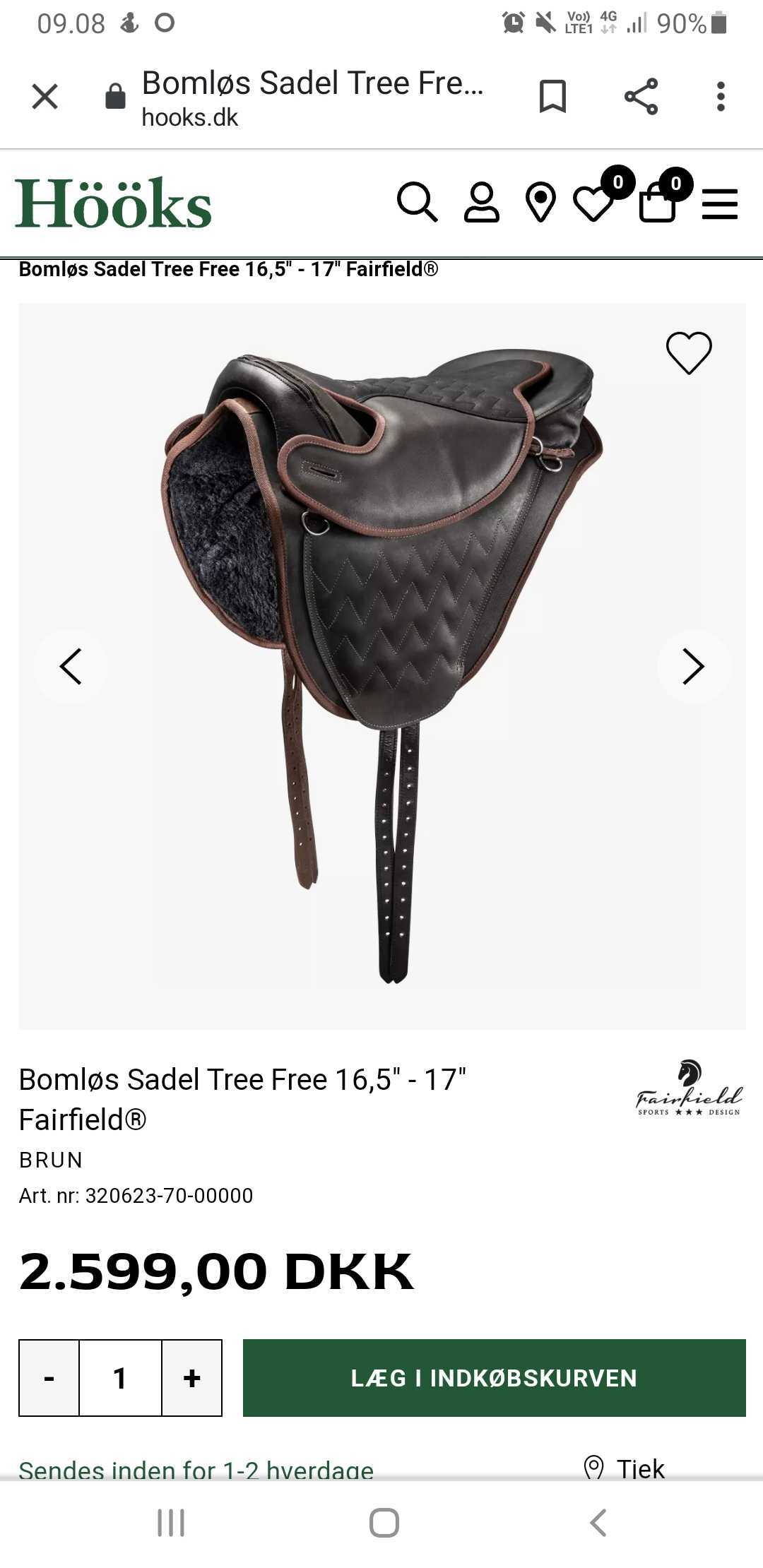Add this saddle to favorites
763x1568 pixels.
coord(689,352)
